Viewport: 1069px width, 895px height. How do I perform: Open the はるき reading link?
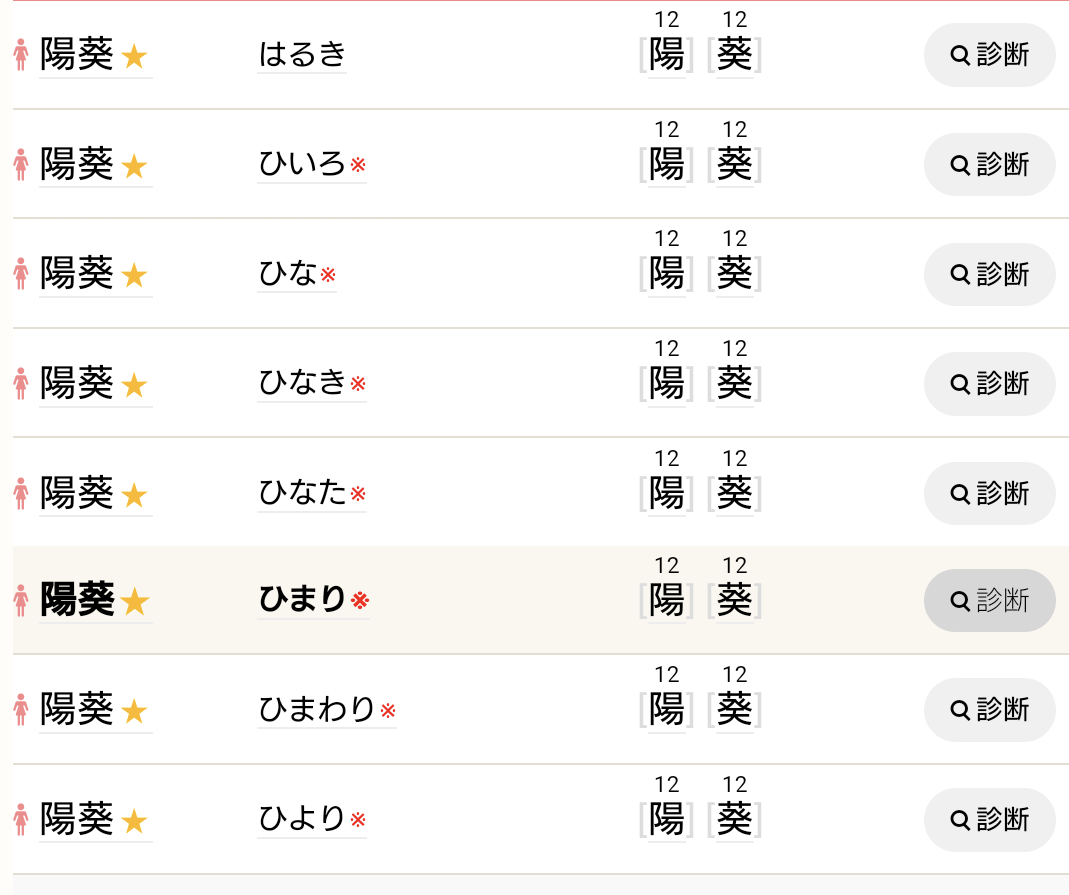pos(301,54)
